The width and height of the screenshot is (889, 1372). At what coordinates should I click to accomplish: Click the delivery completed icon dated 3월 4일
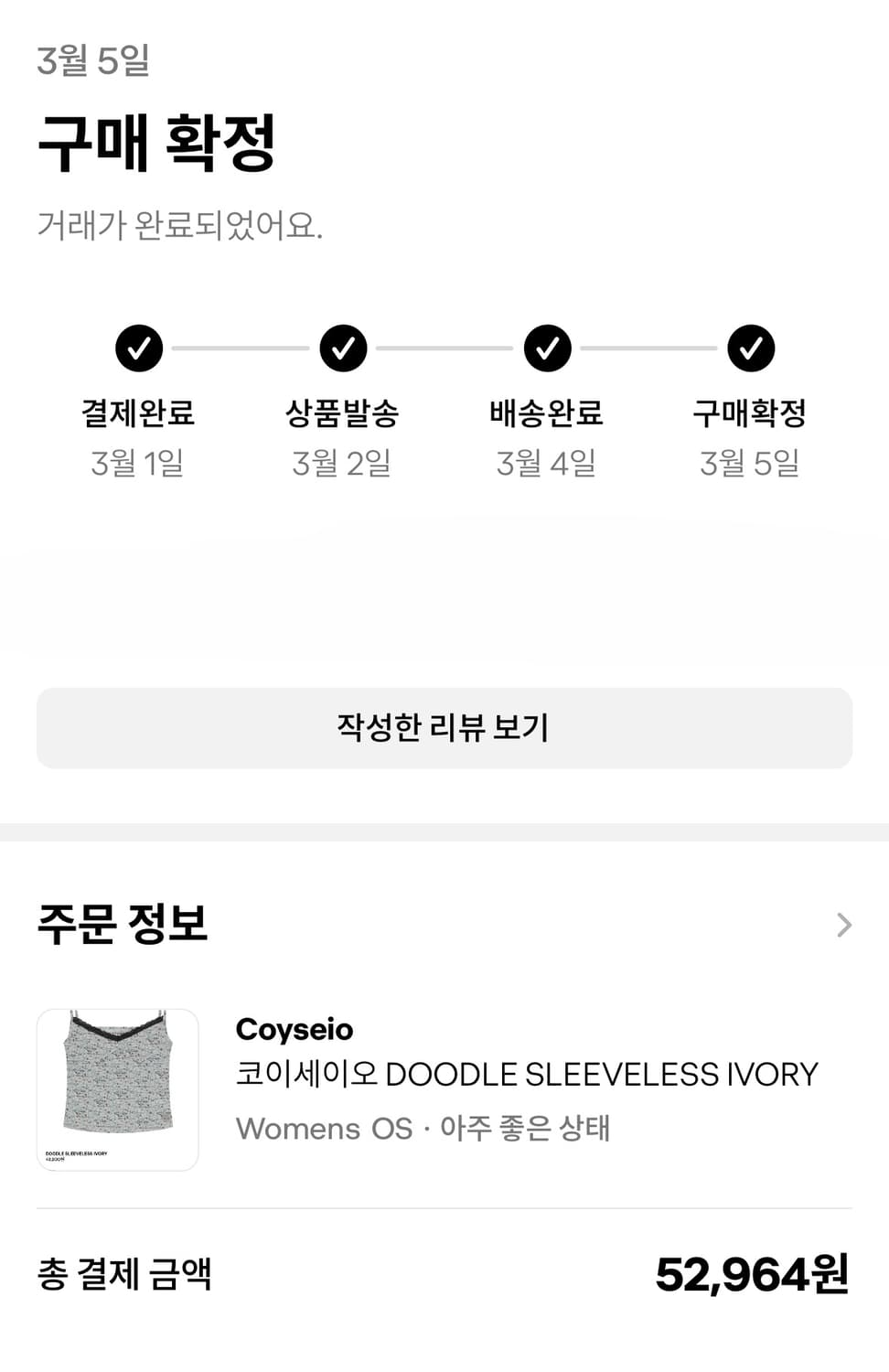[x=546, y=348]
